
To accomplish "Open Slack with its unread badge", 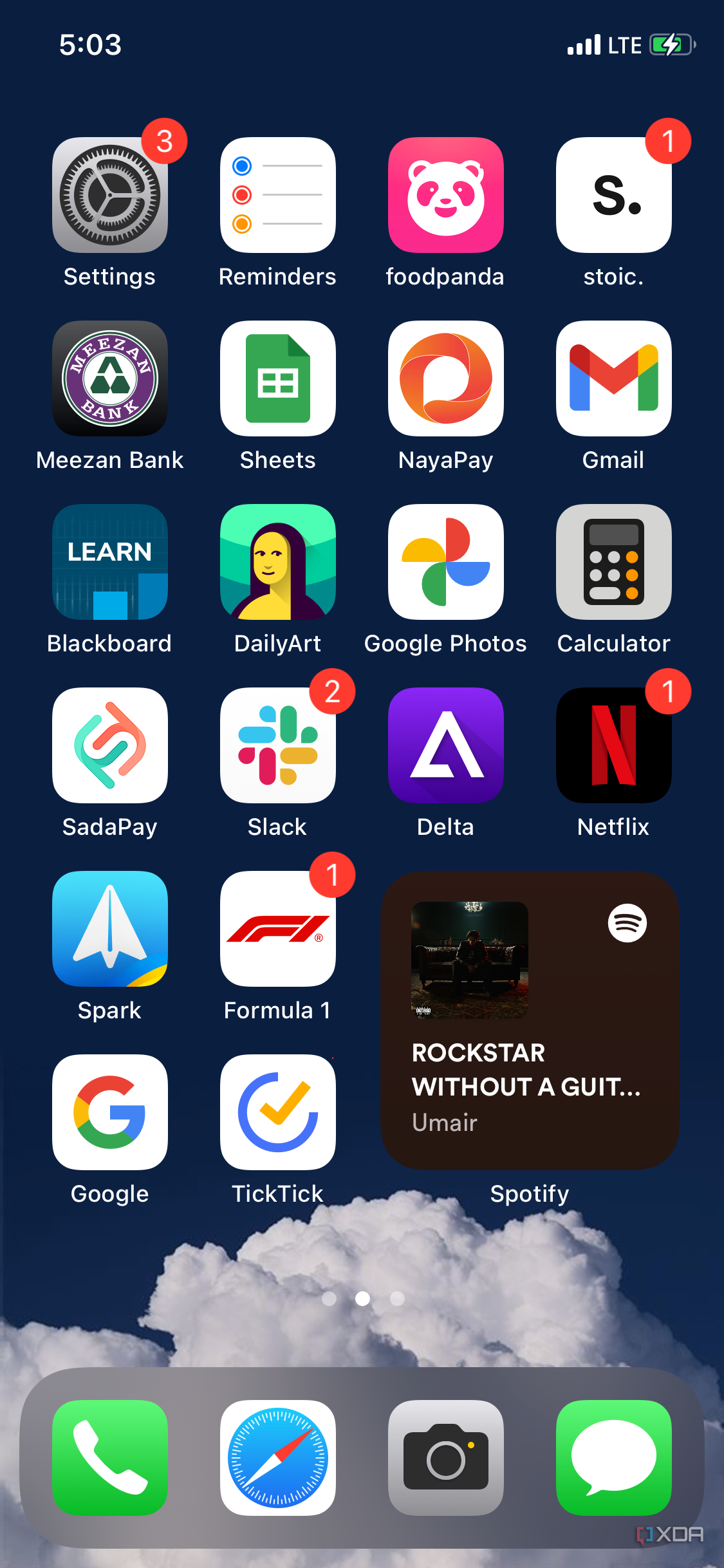I will (277, 745).
